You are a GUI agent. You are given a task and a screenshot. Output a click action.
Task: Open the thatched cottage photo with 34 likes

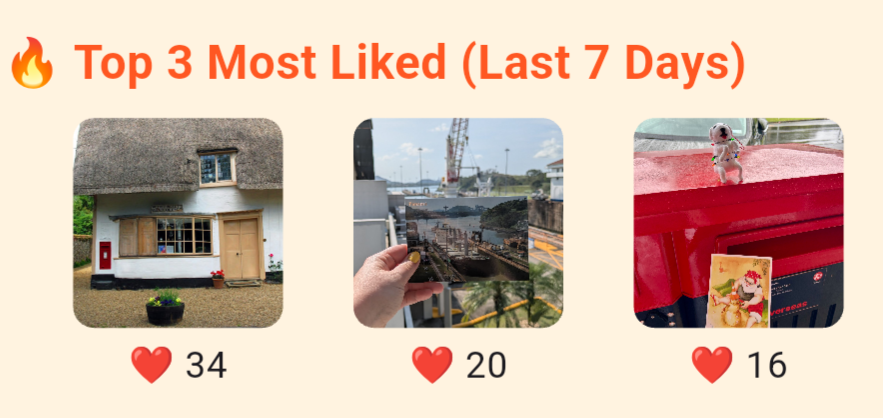[178, 223]
